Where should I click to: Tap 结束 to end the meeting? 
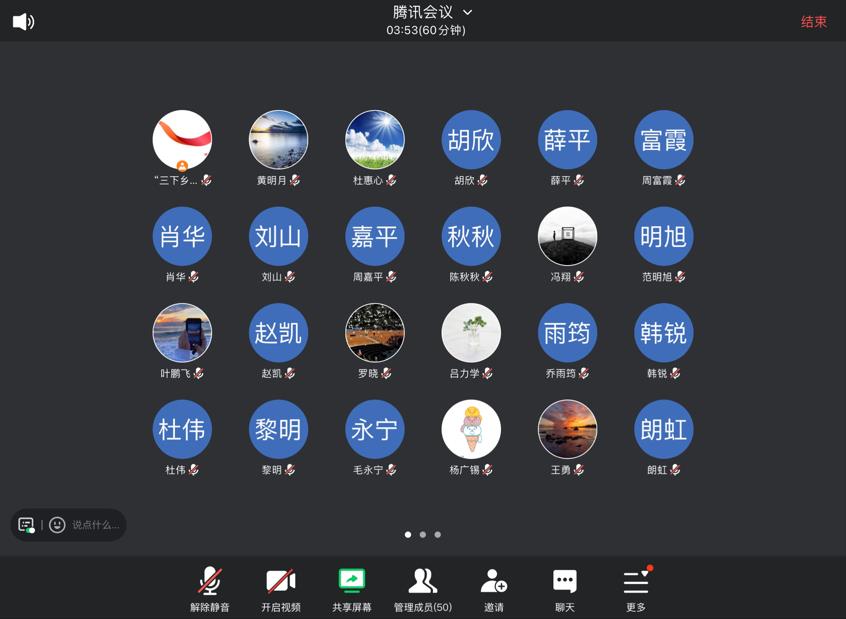813,21
